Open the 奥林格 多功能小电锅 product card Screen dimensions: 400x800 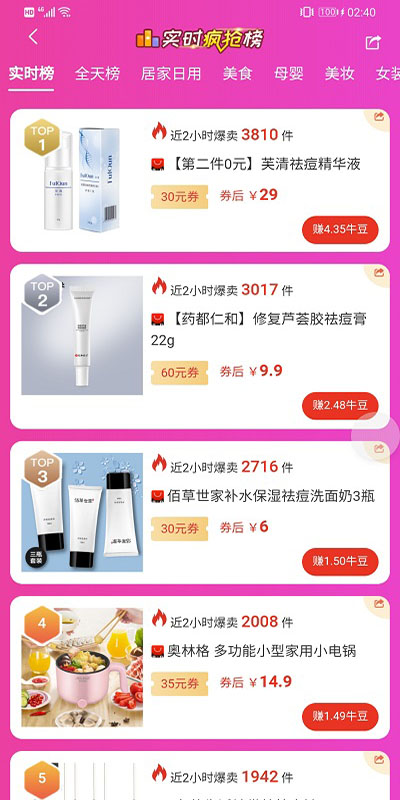[200, 667]
